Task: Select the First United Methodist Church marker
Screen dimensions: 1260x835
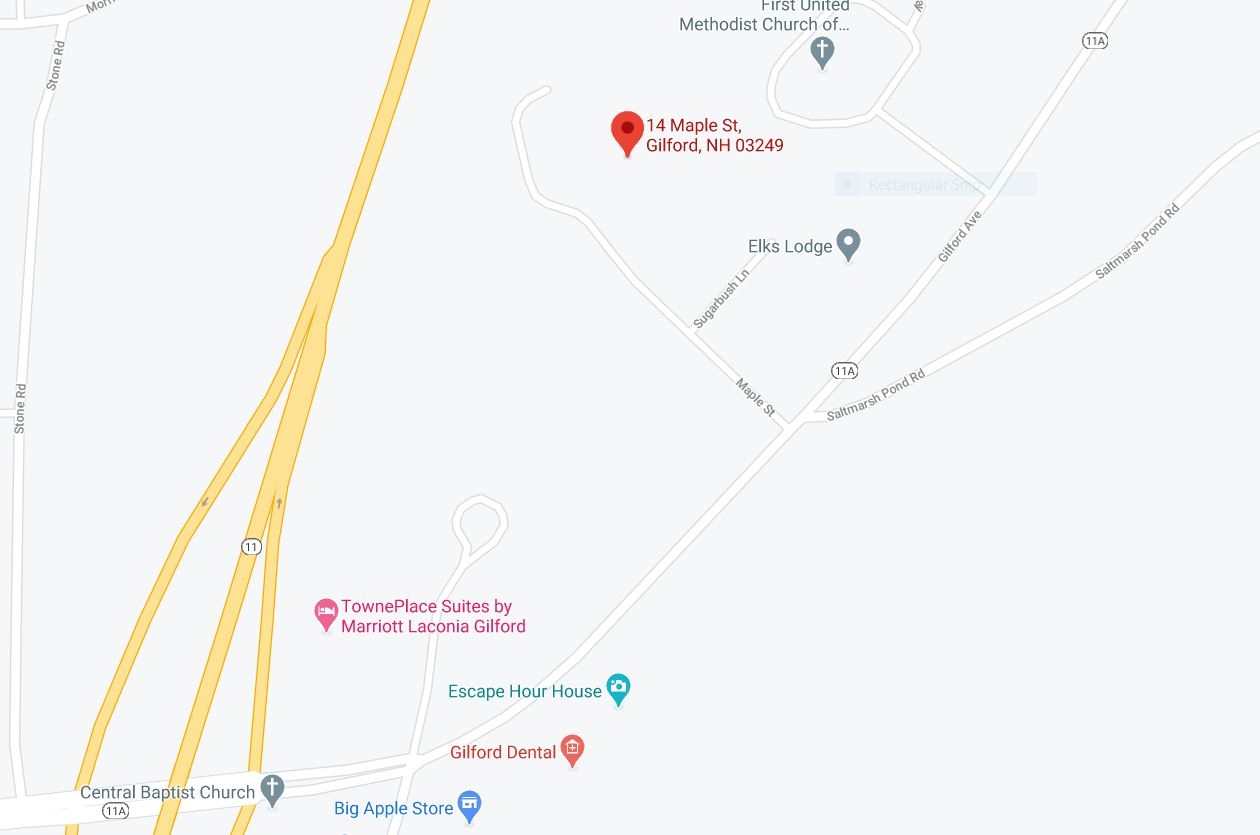Action: click(x=822, y=51)
